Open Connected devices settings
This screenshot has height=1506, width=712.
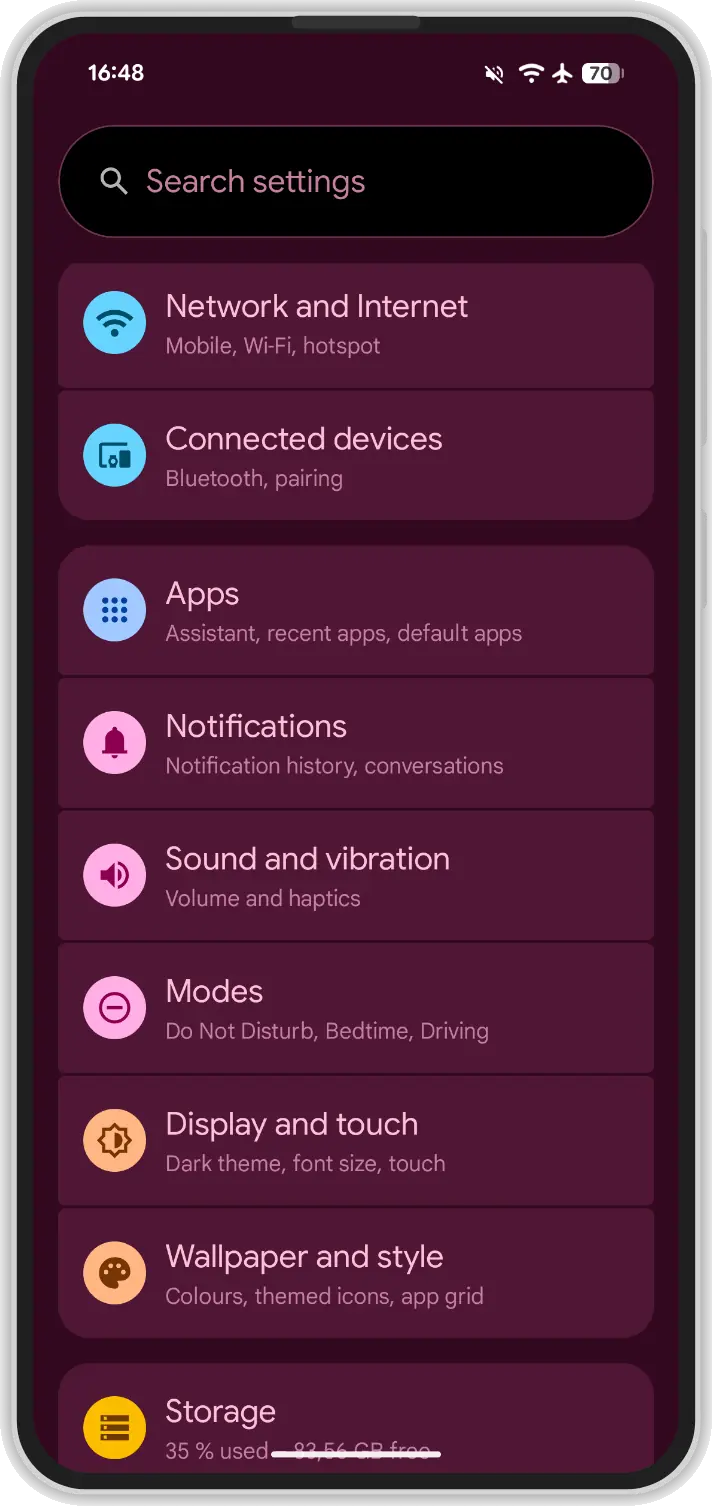(355, 456)
